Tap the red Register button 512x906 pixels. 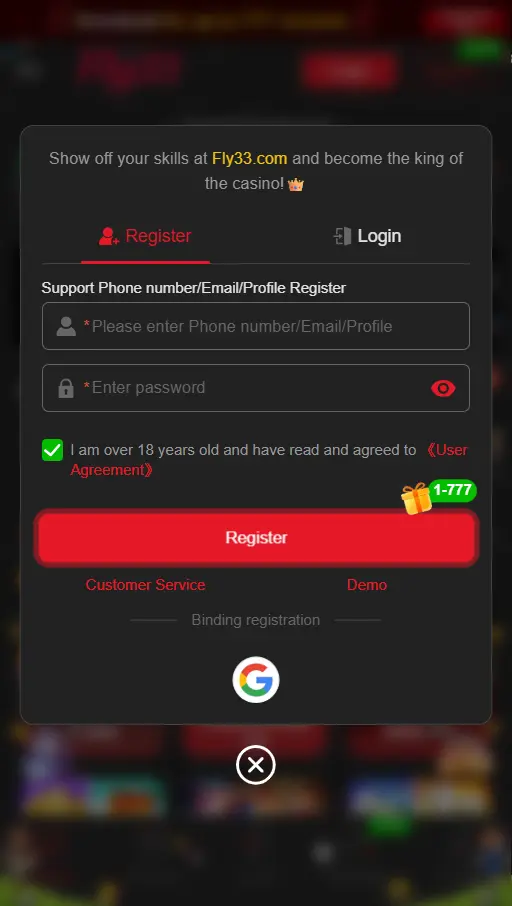pyautogui.click(x=256, y=538)
